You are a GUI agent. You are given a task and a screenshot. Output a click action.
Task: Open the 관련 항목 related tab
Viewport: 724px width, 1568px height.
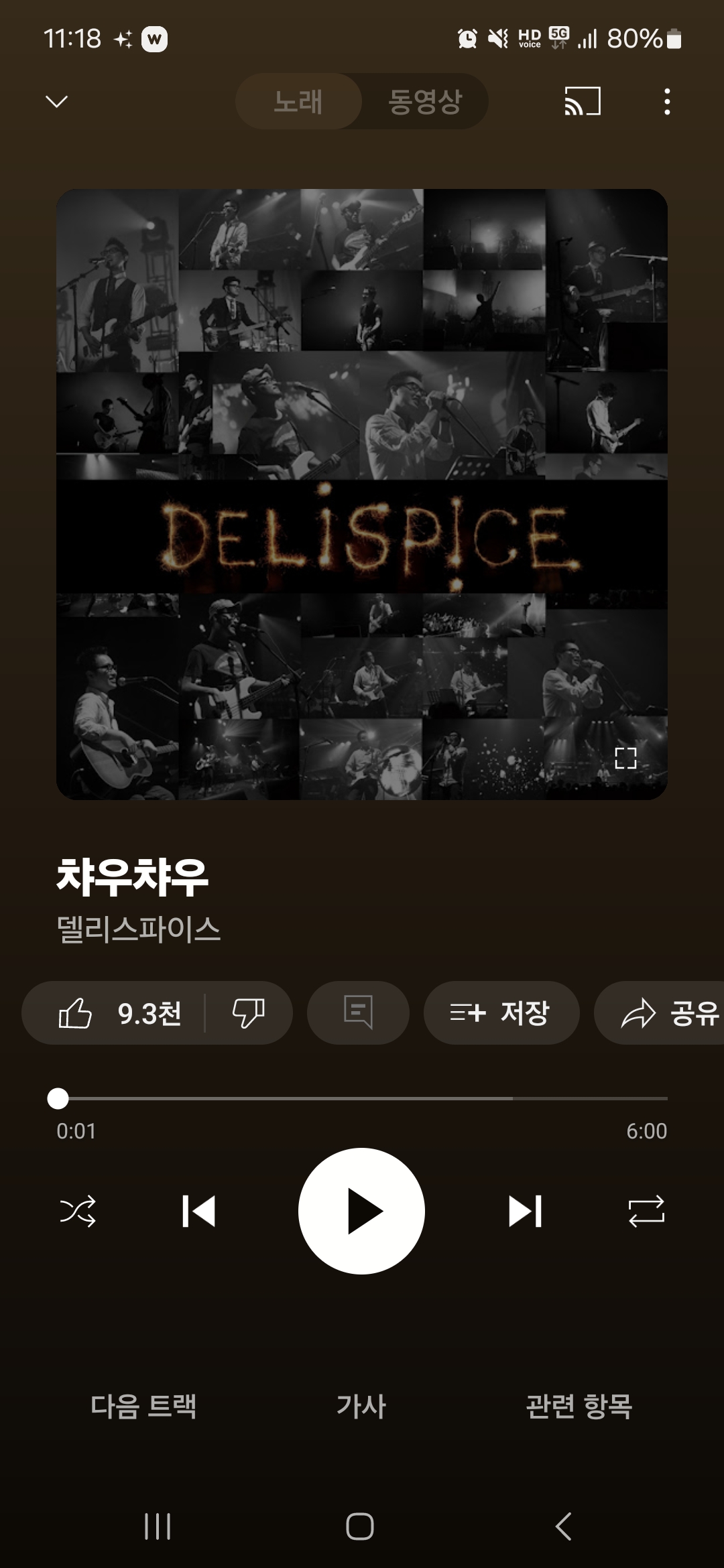coord(579,1406)
